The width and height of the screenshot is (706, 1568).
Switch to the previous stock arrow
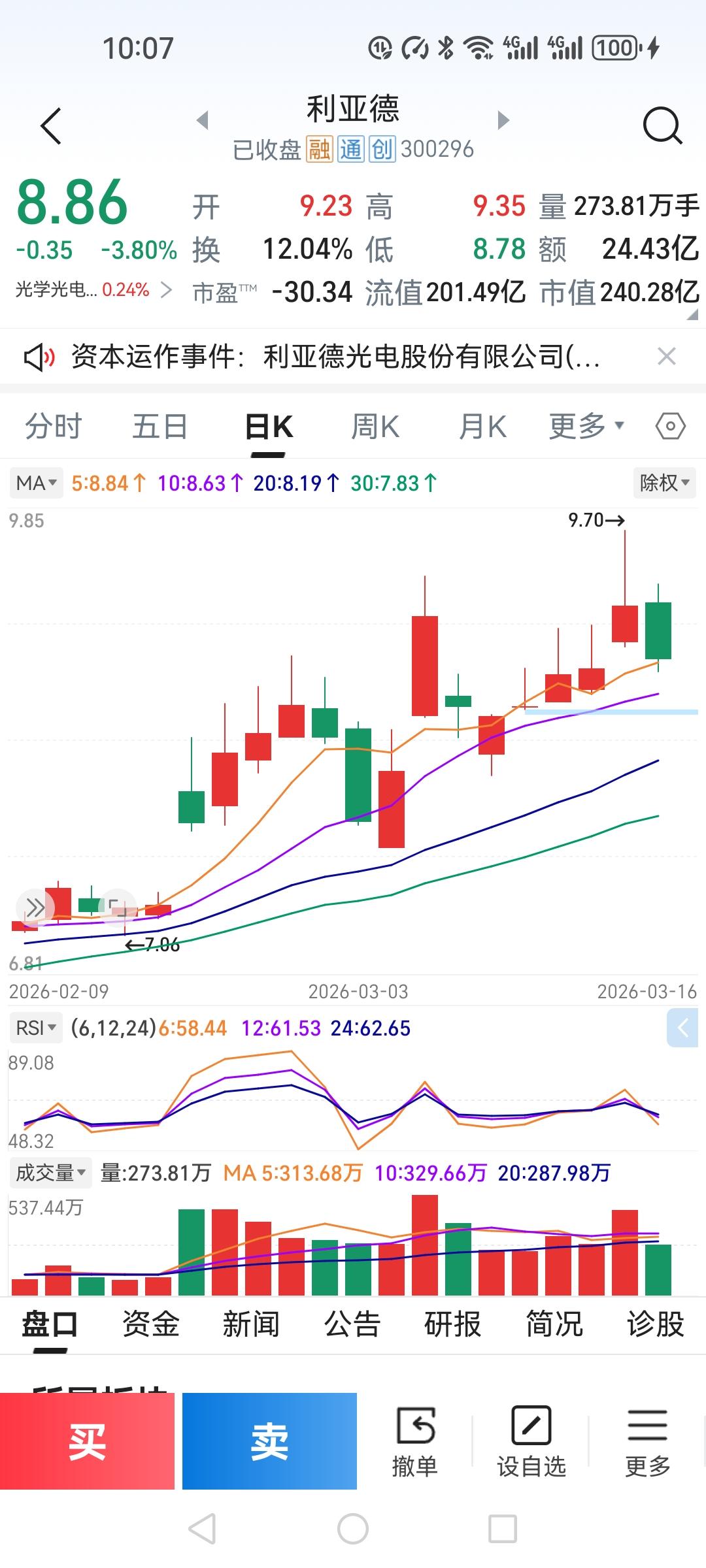(203, 120)
